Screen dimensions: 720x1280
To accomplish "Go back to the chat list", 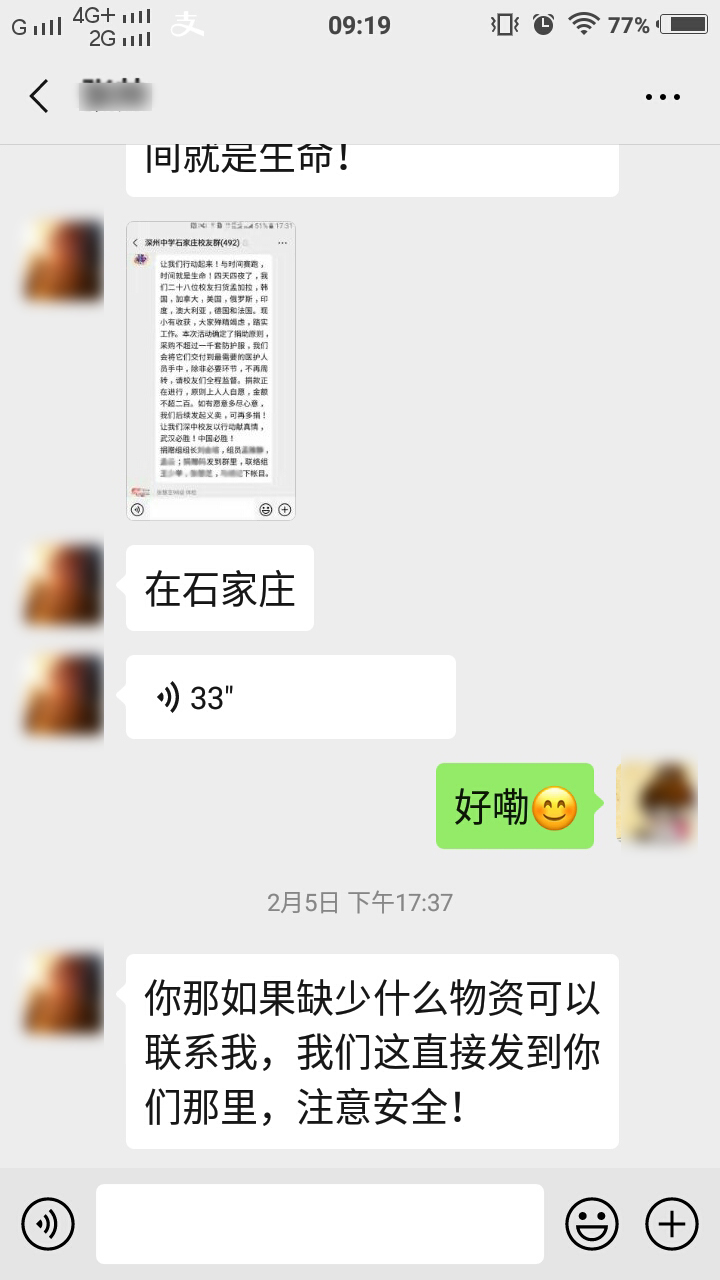I will 39,97.
